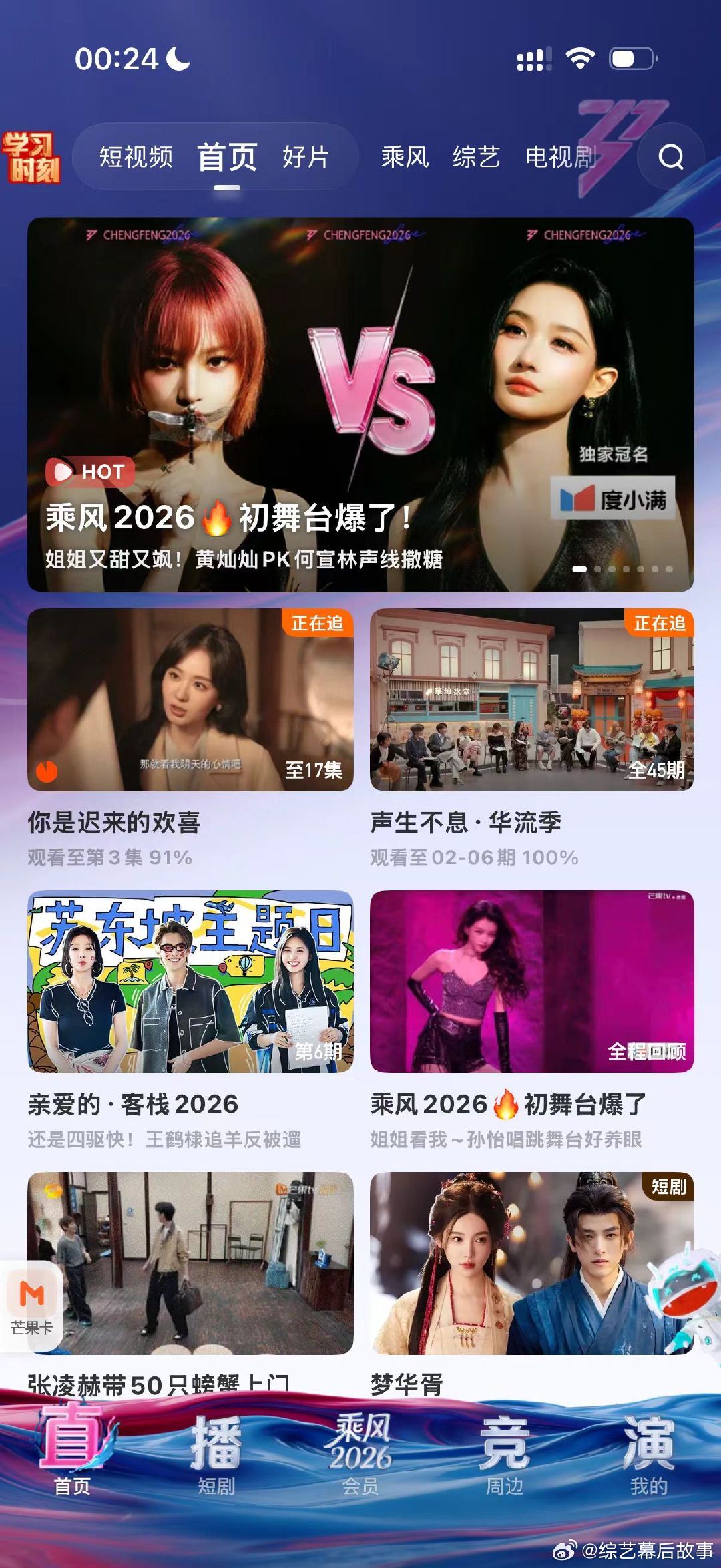Switch to the 短视频 tab

[x=135, y=155]
